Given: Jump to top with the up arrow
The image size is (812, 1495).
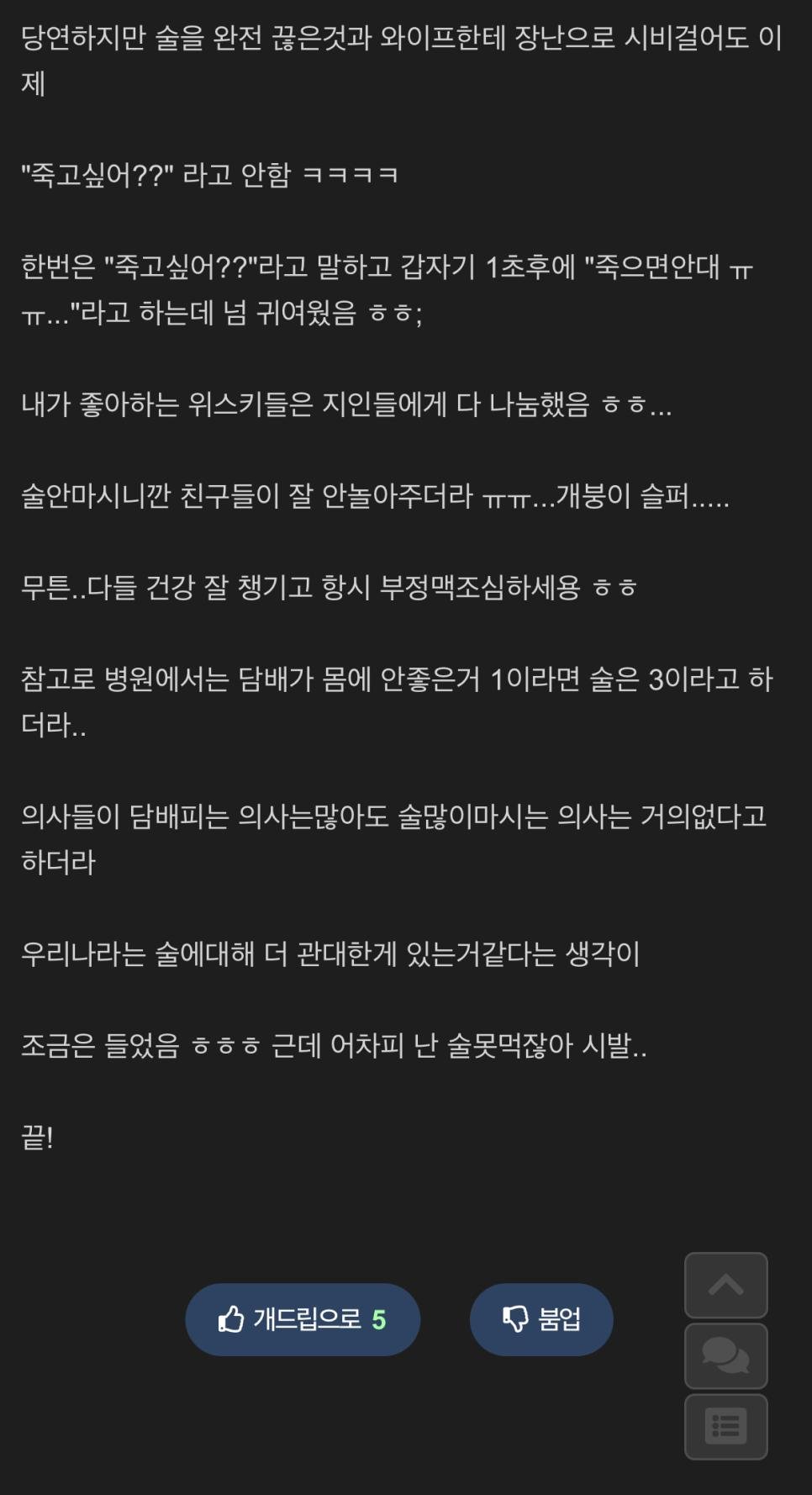Looking at the screenshot, I should 725,1285.
